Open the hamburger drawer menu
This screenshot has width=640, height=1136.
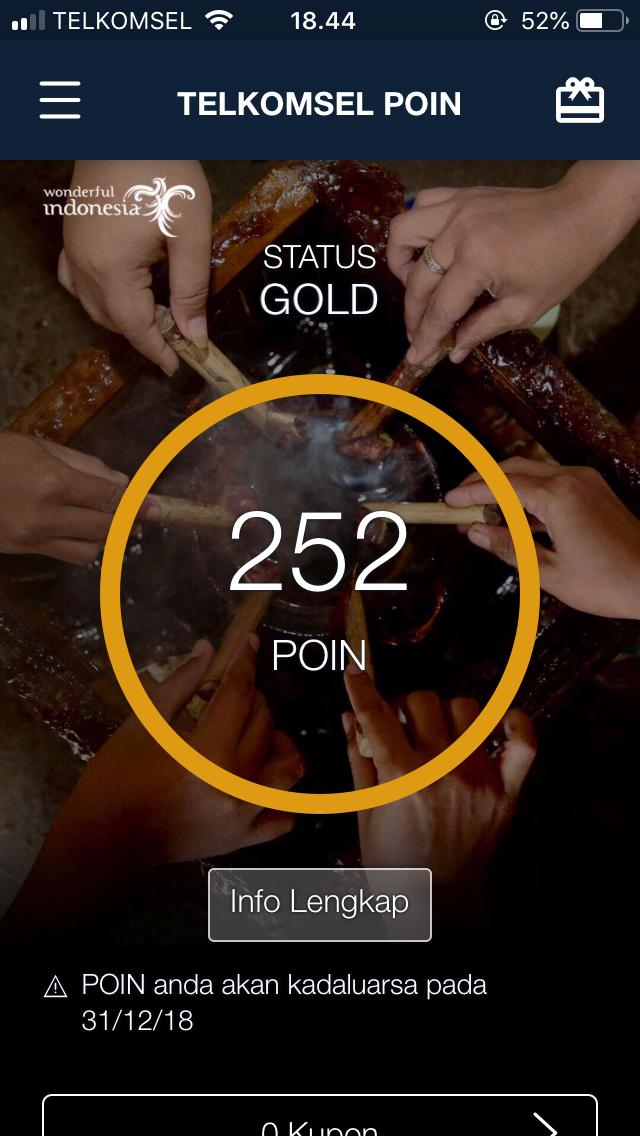pos(60,101)
